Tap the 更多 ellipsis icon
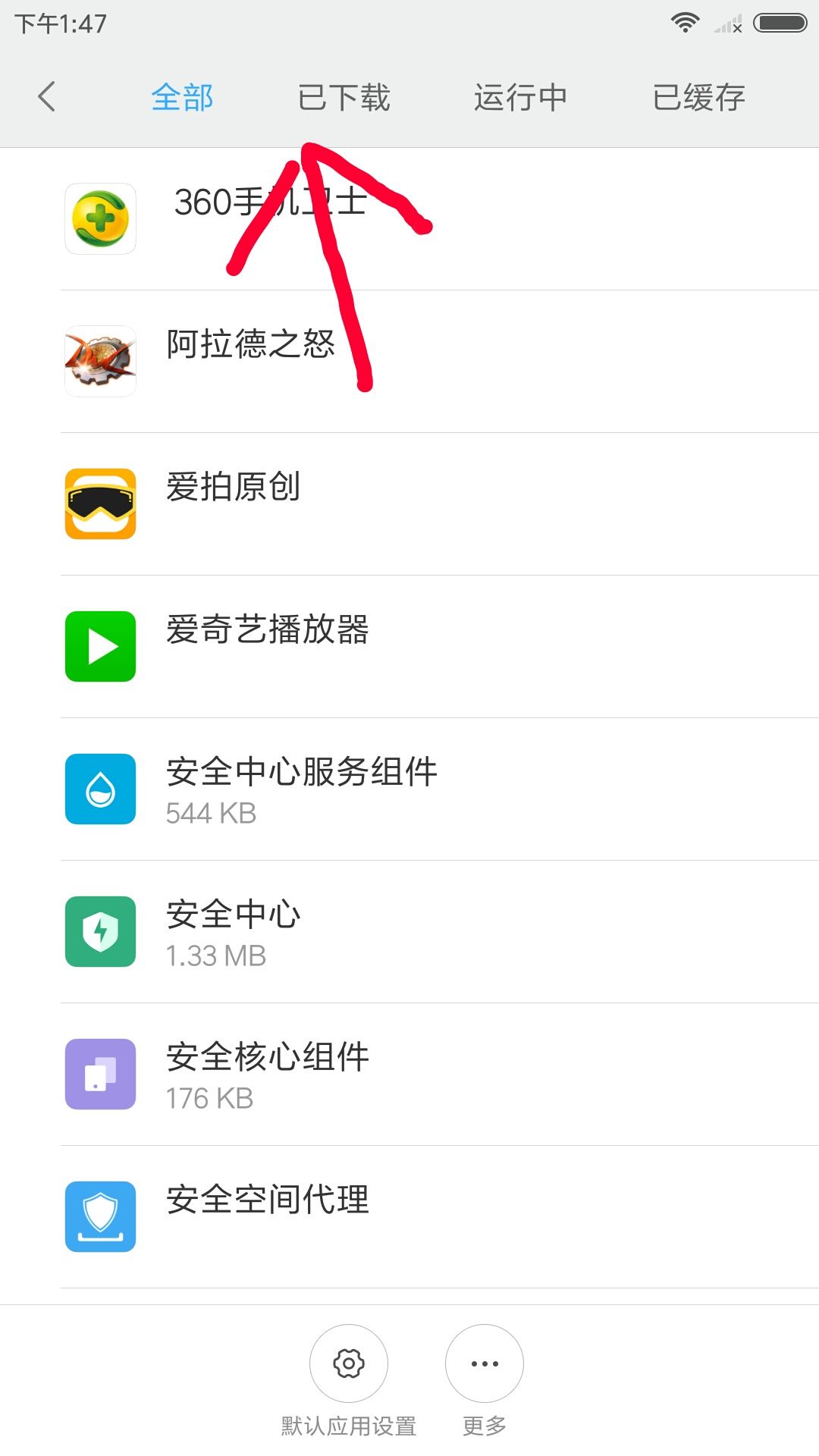This screenshot has height=1456, width=819. (x=484, y=1363)
